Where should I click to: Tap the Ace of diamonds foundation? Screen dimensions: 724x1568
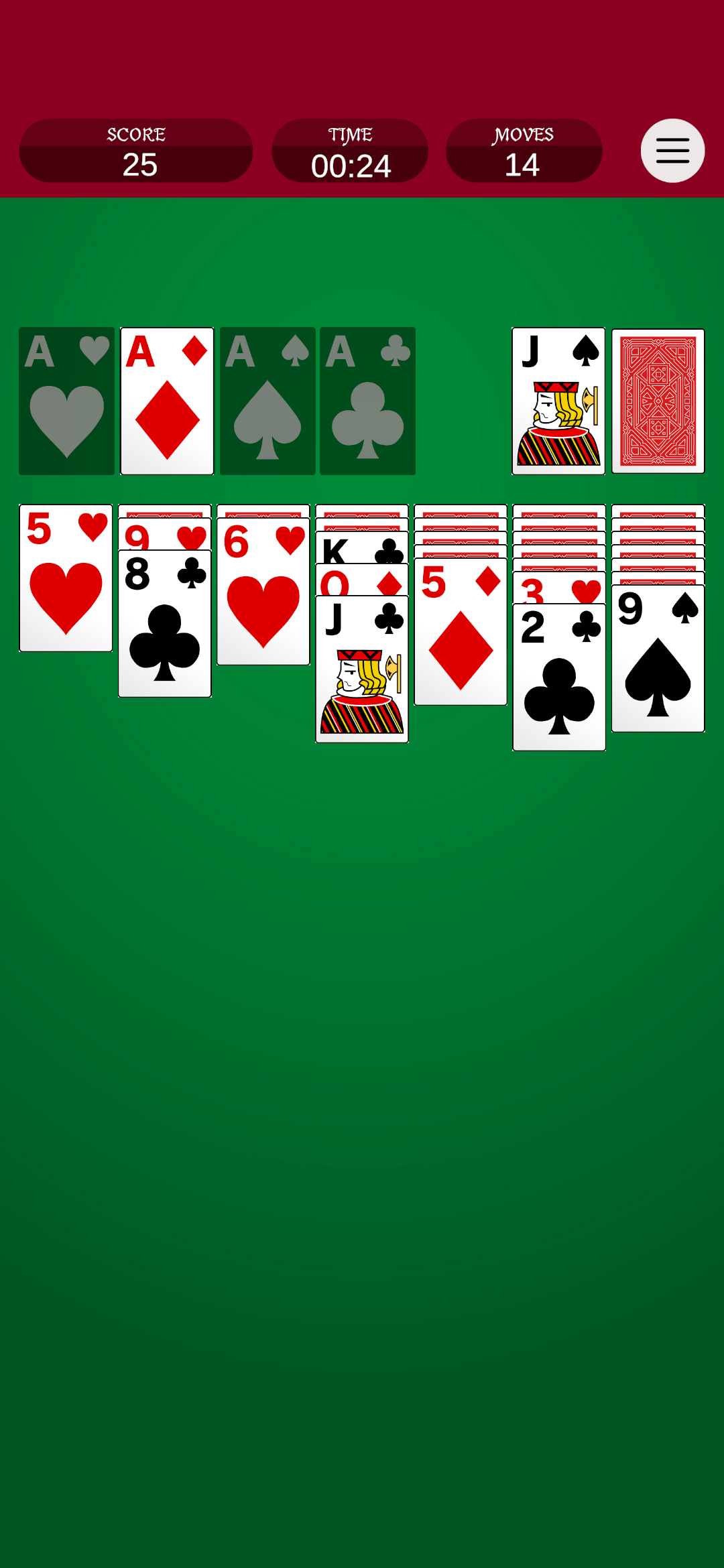tap(167, 401)
